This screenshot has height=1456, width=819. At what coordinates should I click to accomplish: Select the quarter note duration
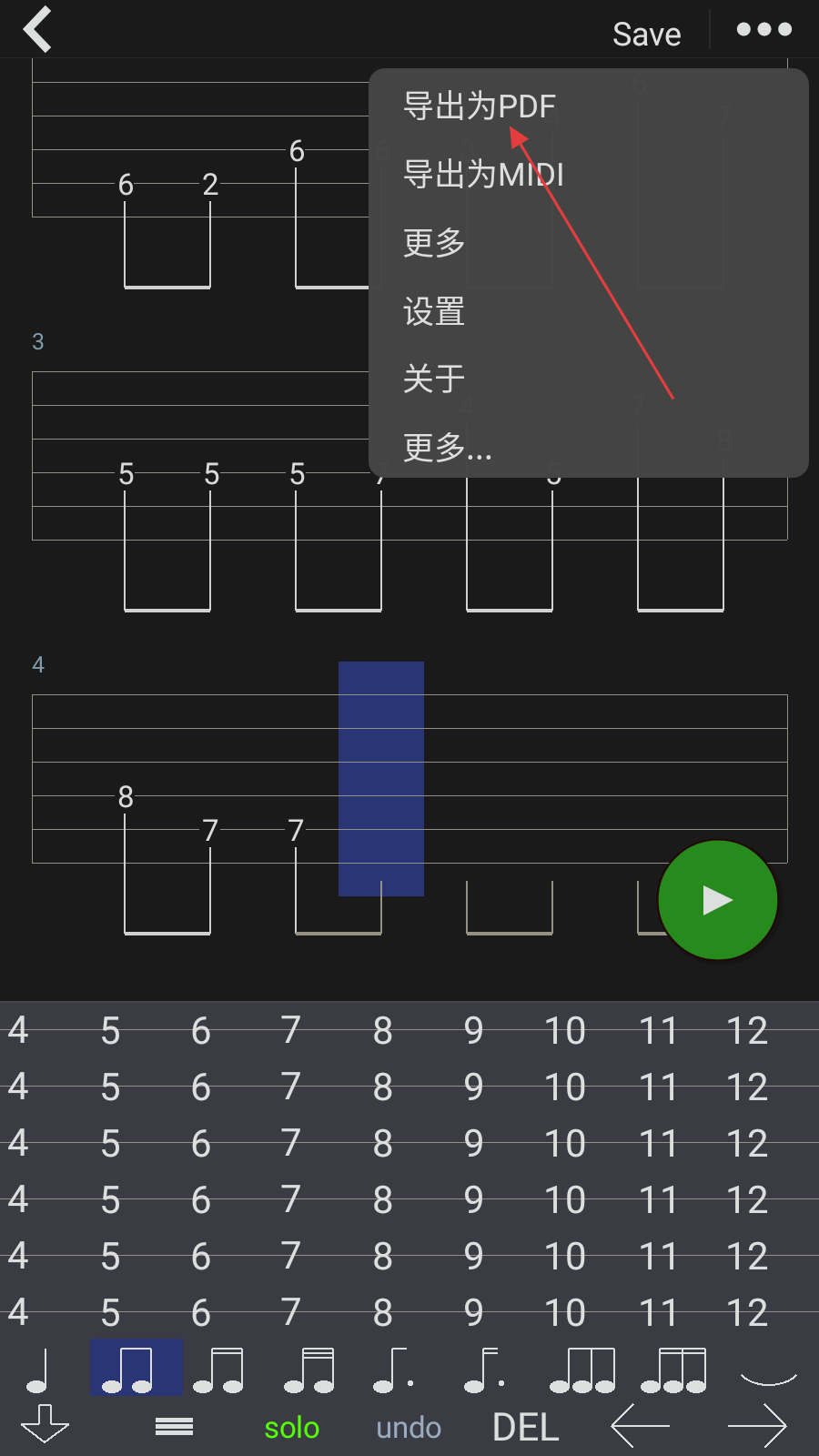tap(38, 1370)
